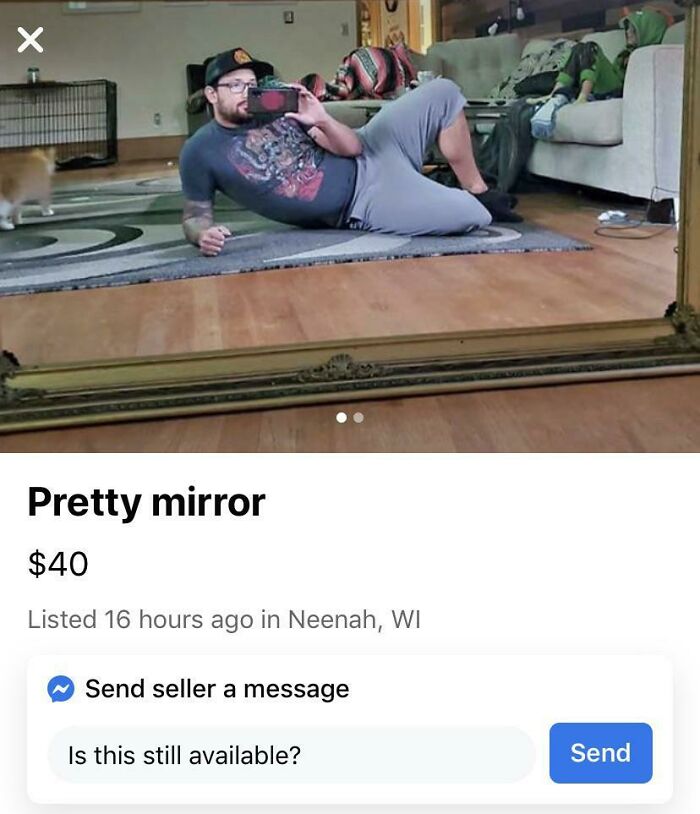Close the listing with the X icon
The width and height of the screenshot is (700, 814).
tap(31, 40)
